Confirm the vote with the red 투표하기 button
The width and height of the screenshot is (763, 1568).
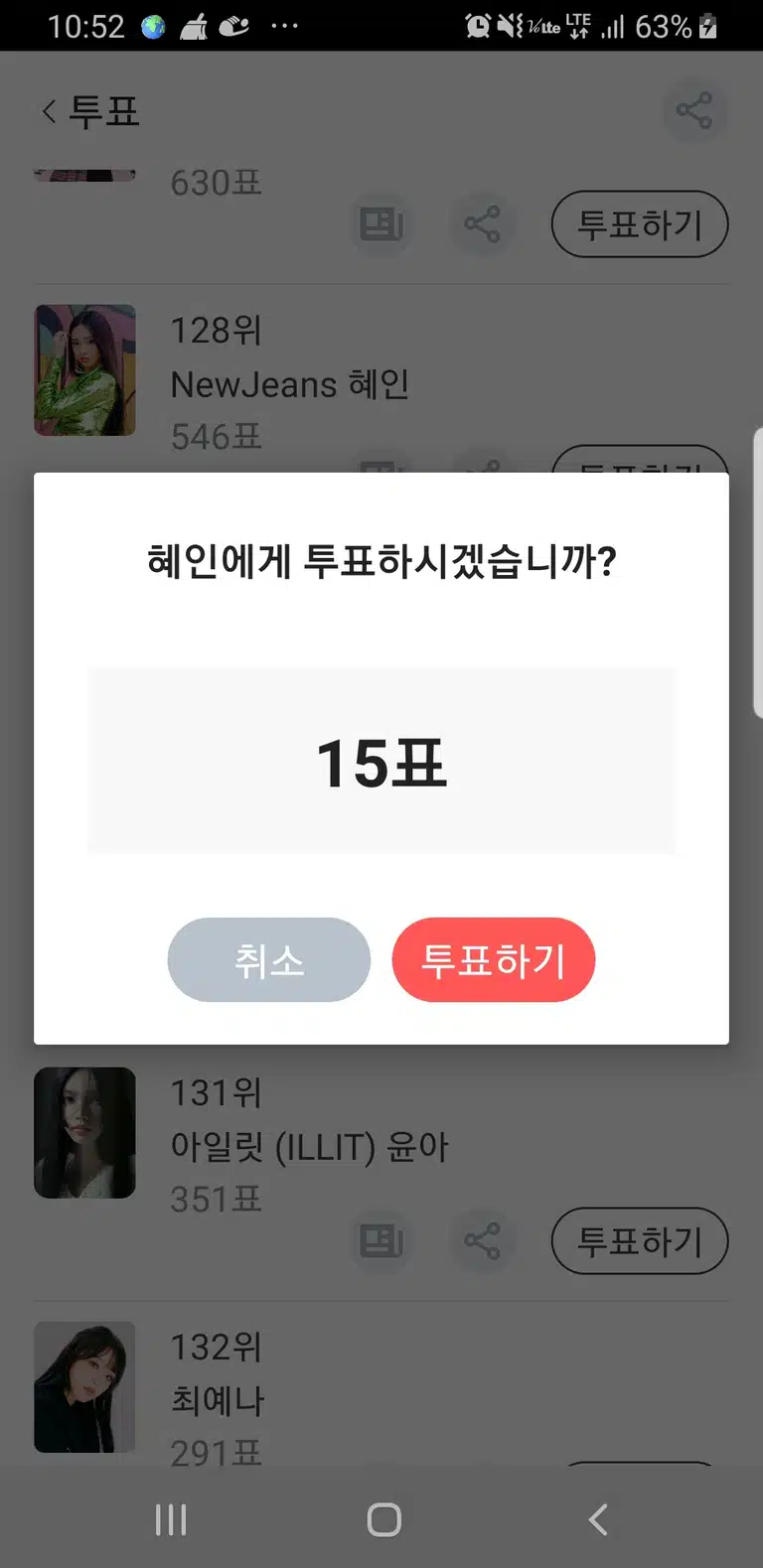pyautogui.click(x=494, y=959)
